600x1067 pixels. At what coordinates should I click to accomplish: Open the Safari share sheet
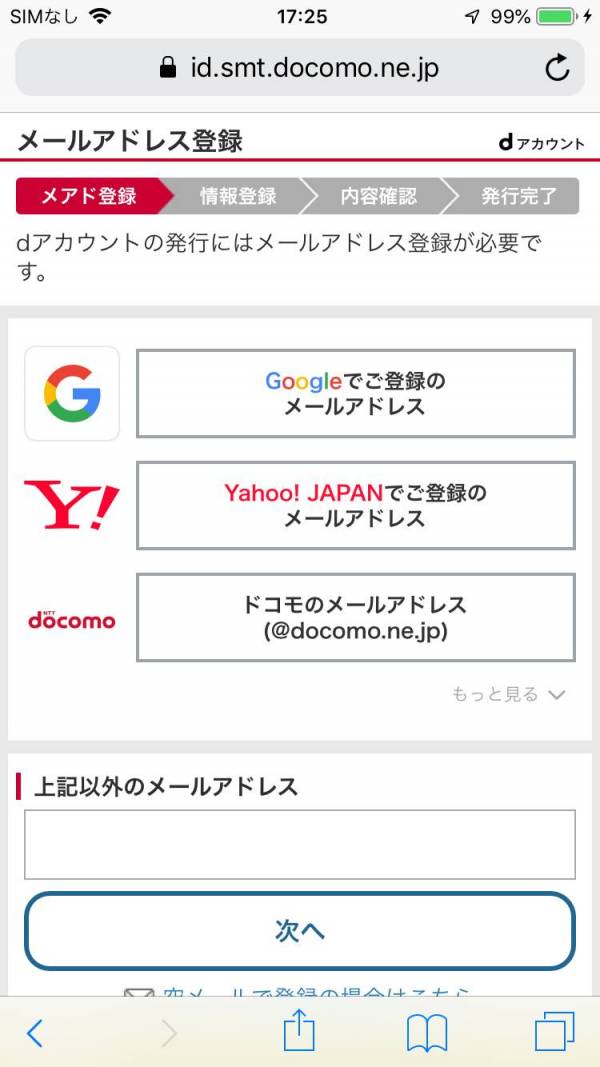click(x=299, y=1031)
